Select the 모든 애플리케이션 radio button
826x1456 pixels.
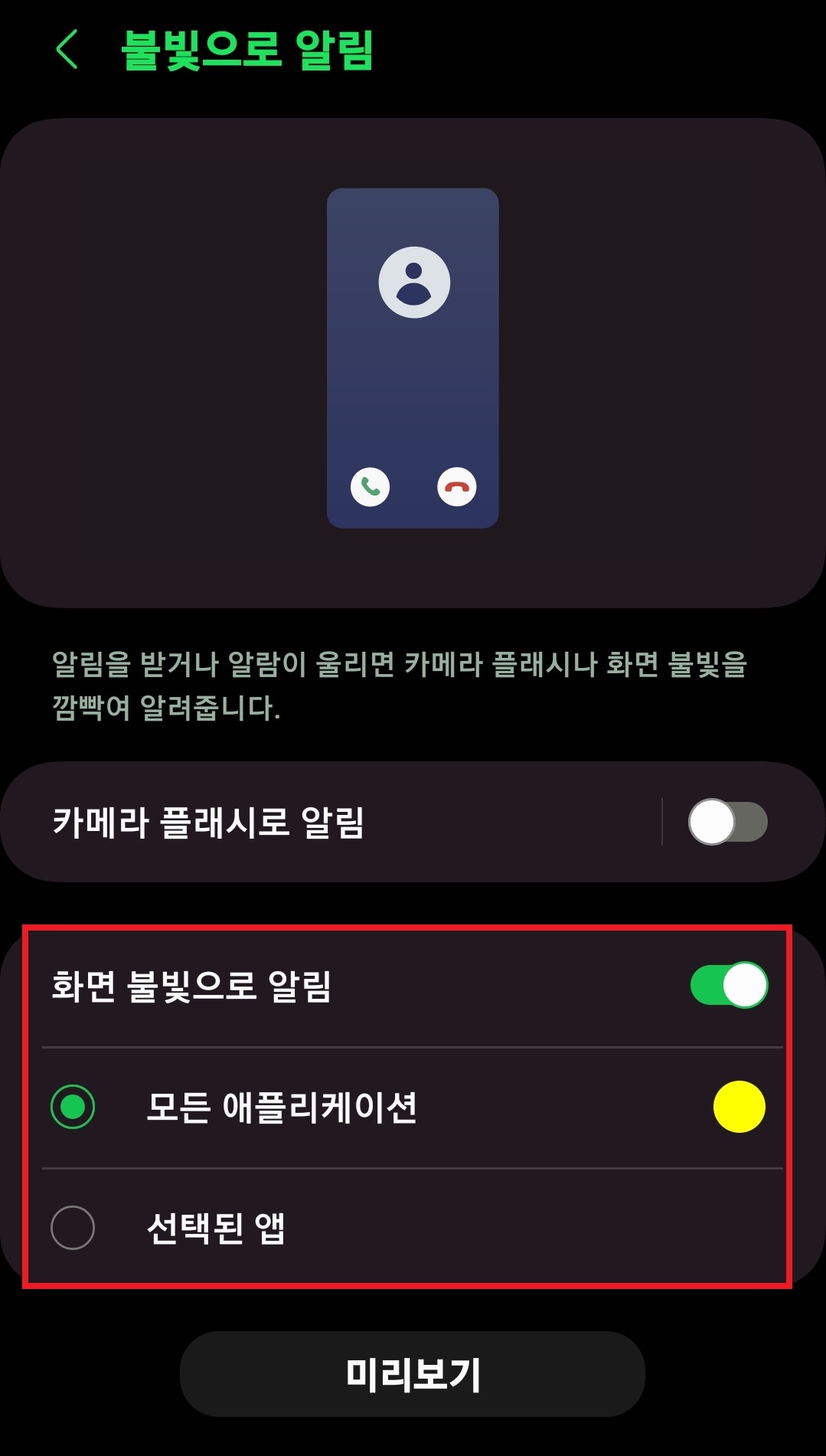[x=73, y=1105]
